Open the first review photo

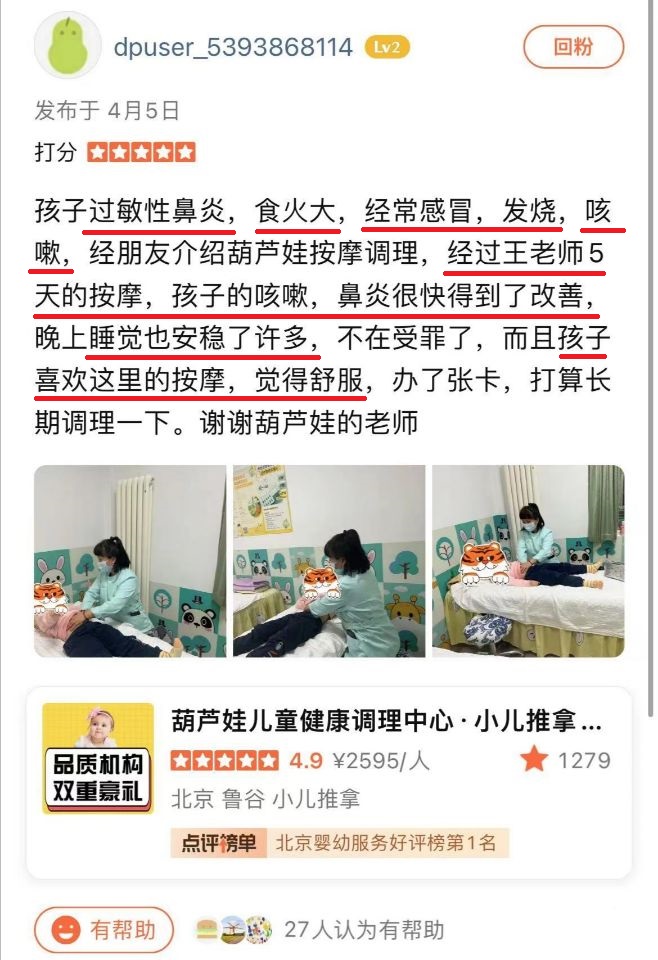tap(129, 561)
